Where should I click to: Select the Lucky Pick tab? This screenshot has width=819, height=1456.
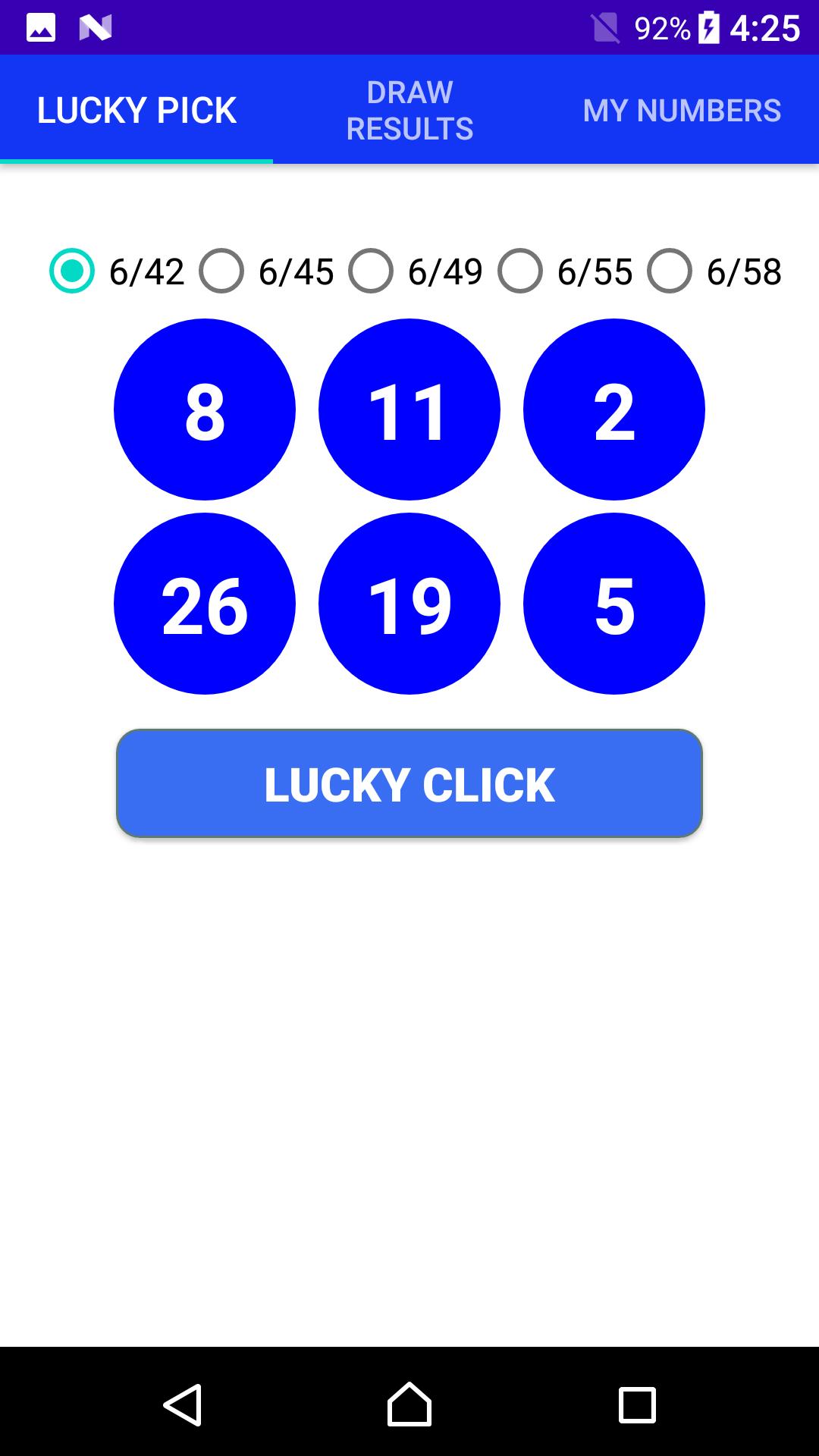pos(136,110)
